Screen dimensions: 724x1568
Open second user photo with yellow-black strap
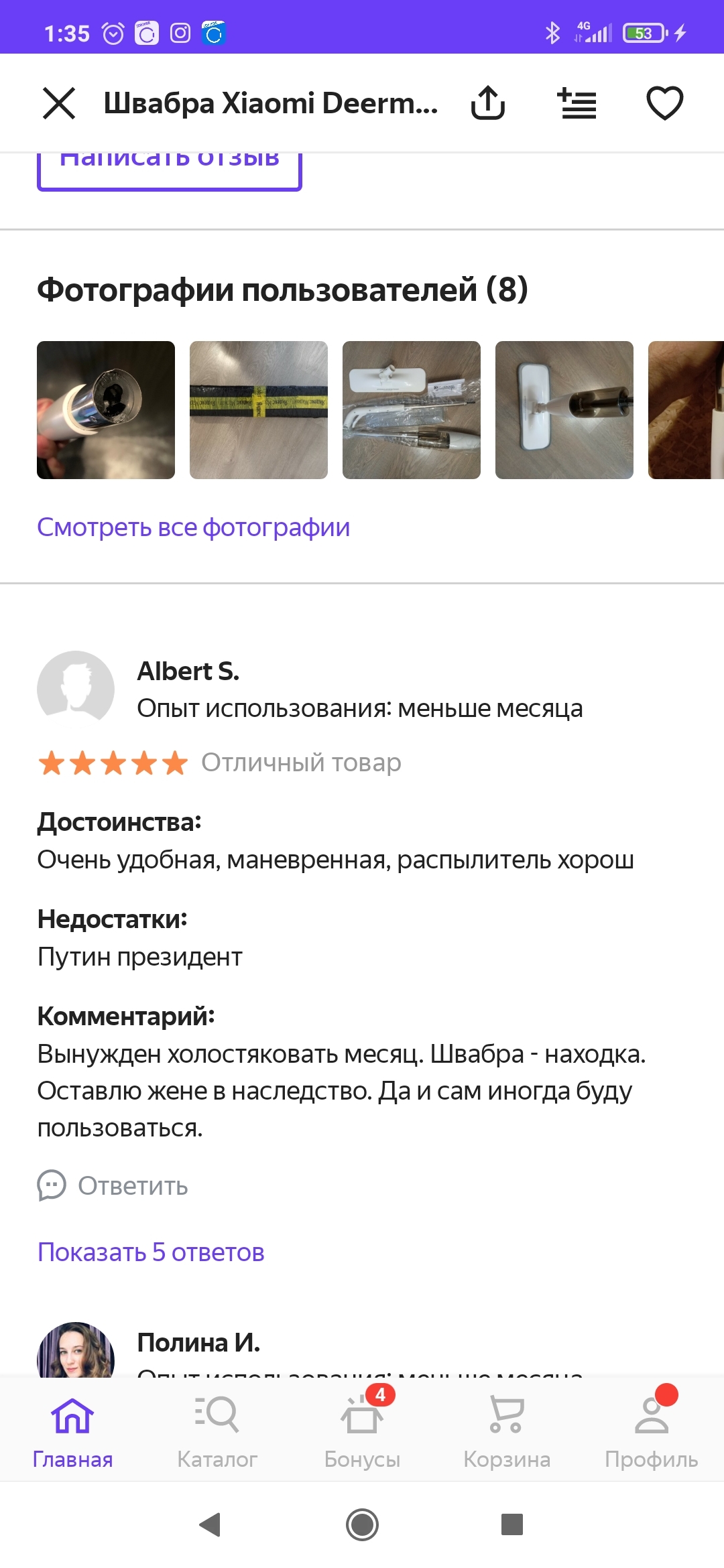(259, 410)
